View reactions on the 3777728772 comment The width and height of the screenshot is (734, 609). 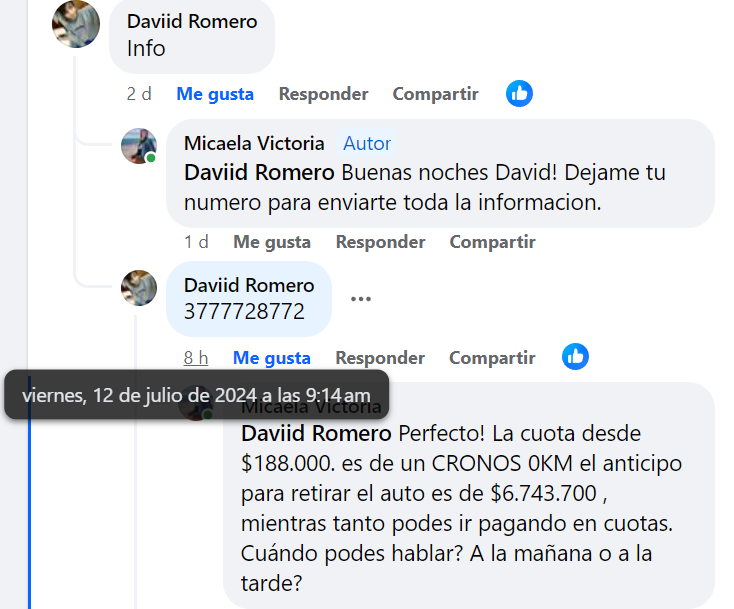pyautogui.click(x=575, y=356)
